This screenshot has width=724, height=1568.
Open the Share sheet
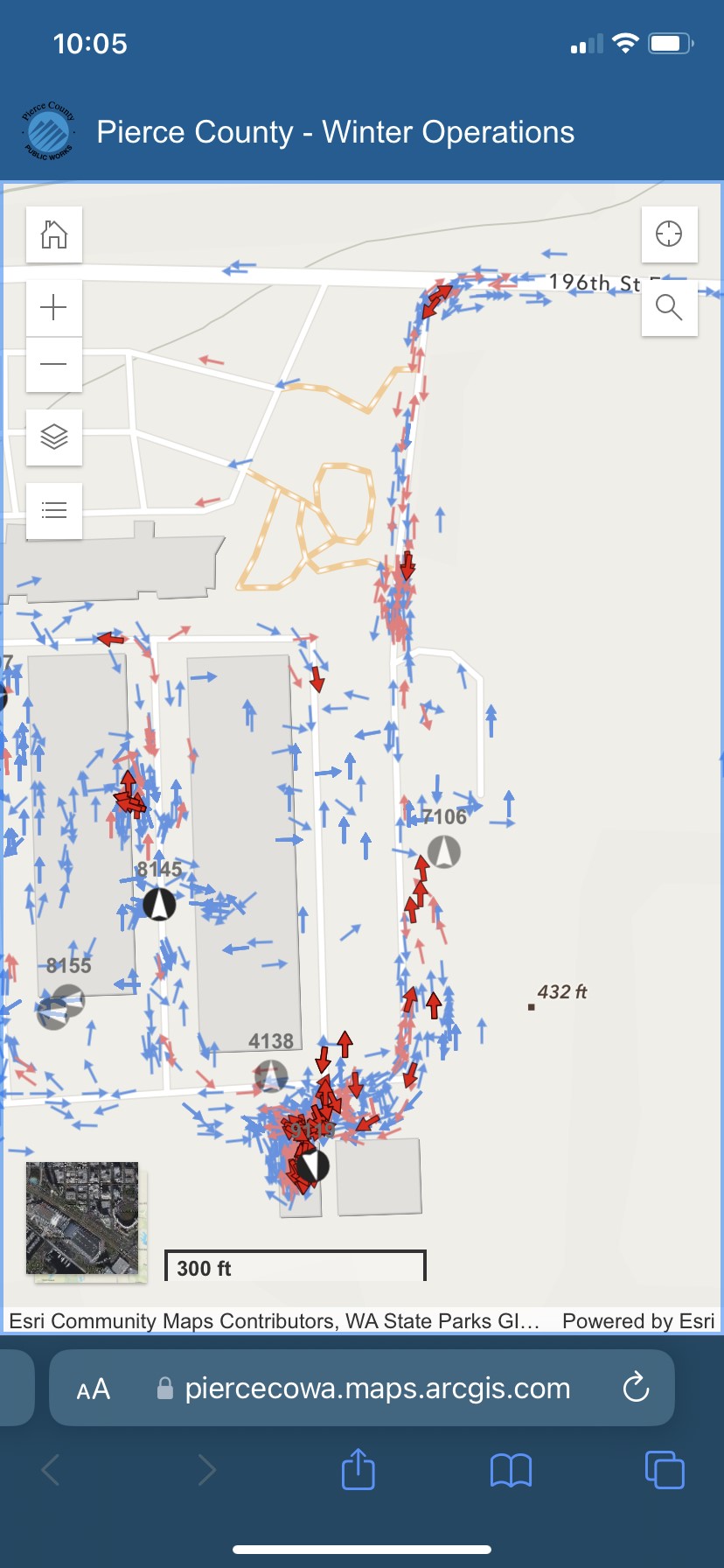click(x=357, y=1470)
